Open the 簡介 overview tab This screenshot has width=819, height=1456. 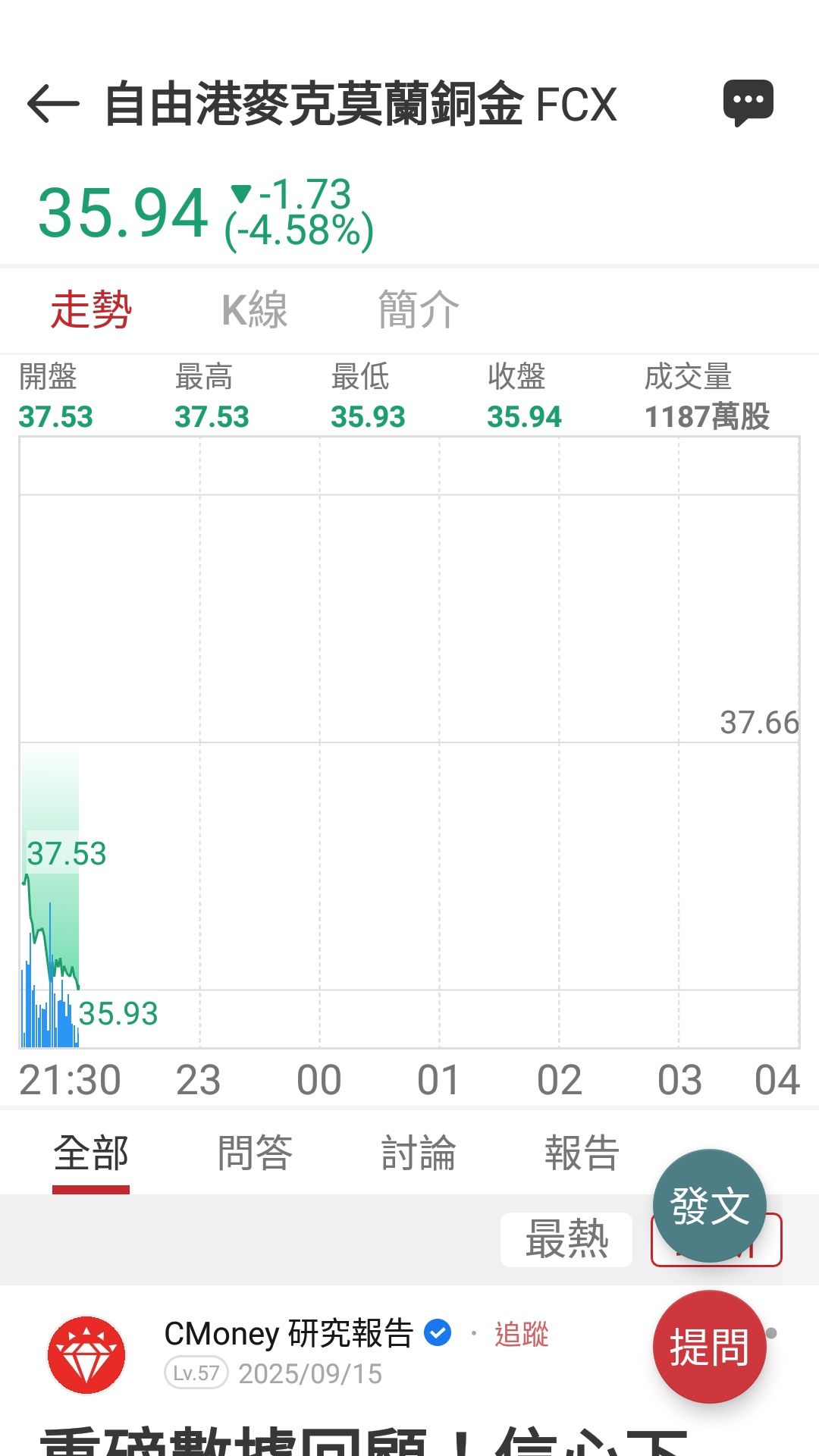(417, 309)
